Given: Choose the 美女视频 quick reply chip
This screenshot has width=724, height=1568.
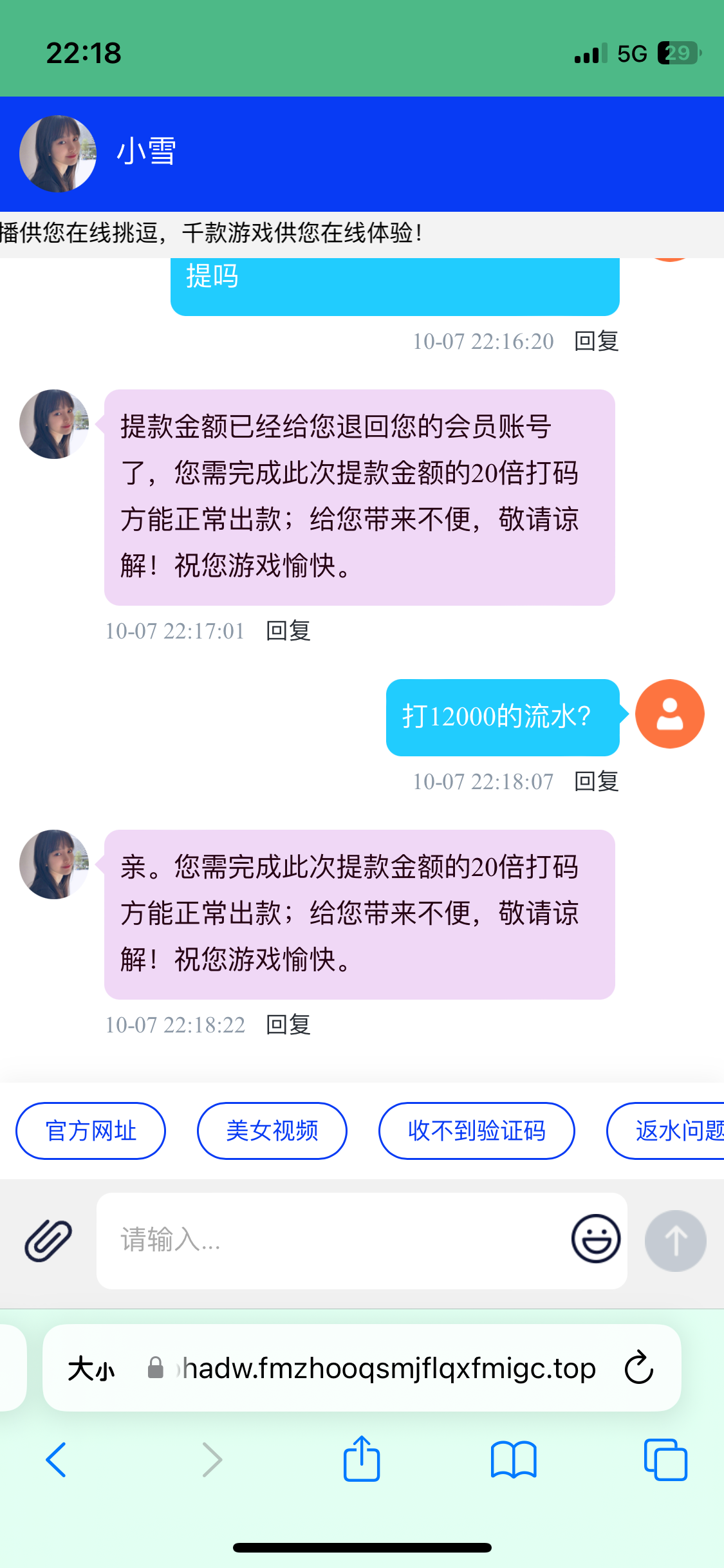Looking at the screenshot, I should [x=272, y=1131].
